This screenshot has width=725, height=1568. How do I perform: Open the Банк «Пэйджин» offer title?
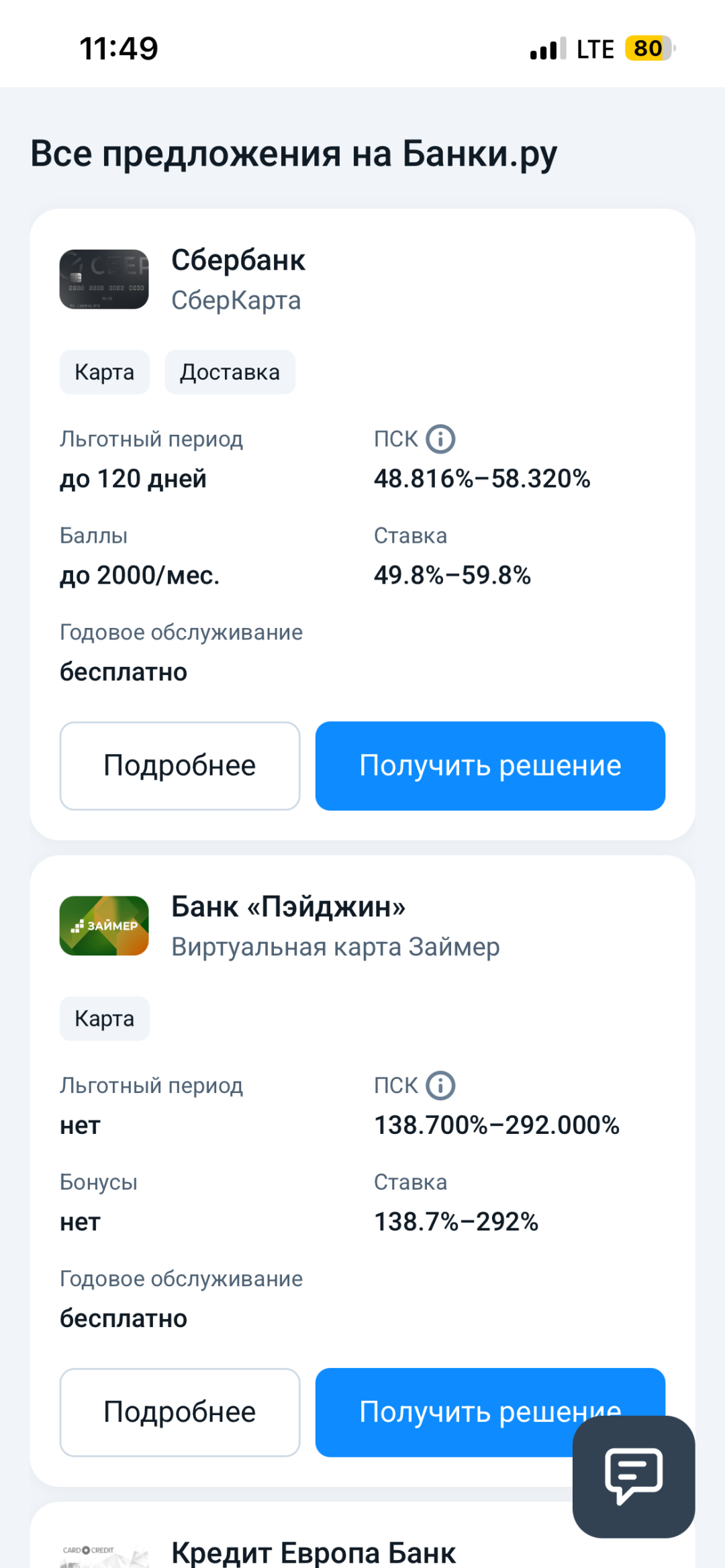(289, 907)
